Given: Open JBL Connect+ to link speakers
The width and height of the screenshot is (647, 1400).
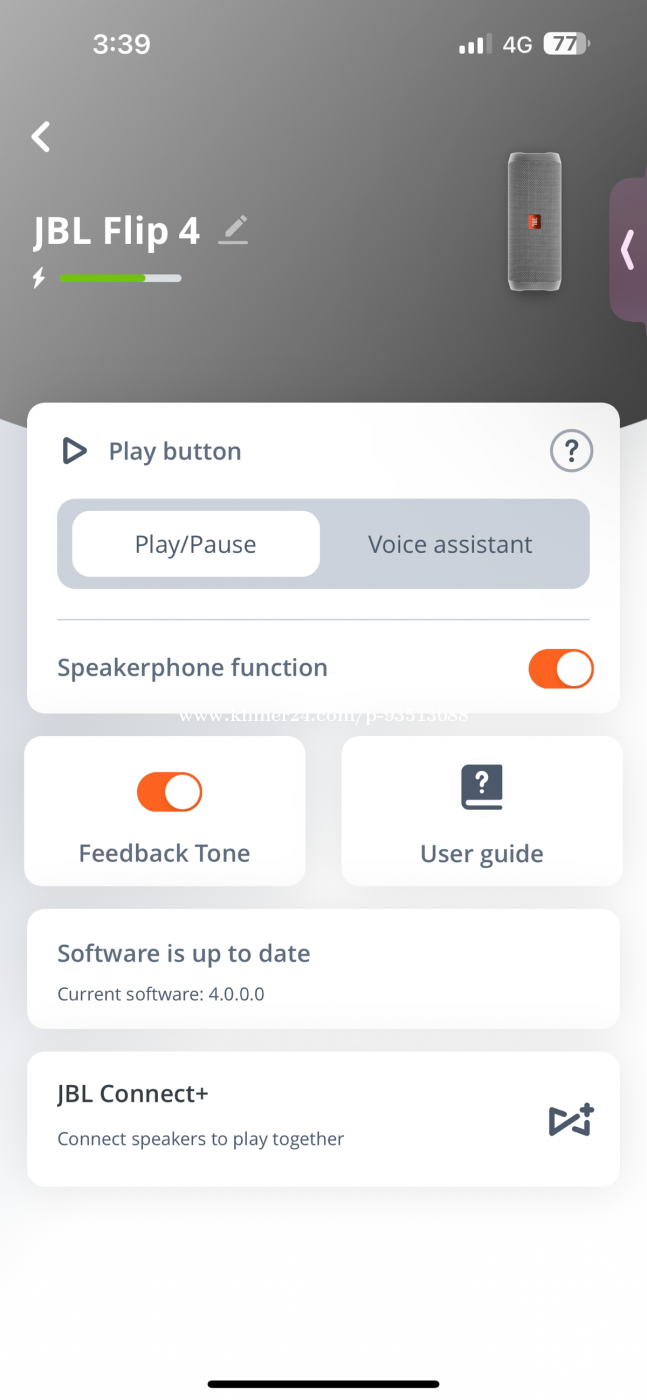Looking at the screenshot, I should pos(323,1119).
